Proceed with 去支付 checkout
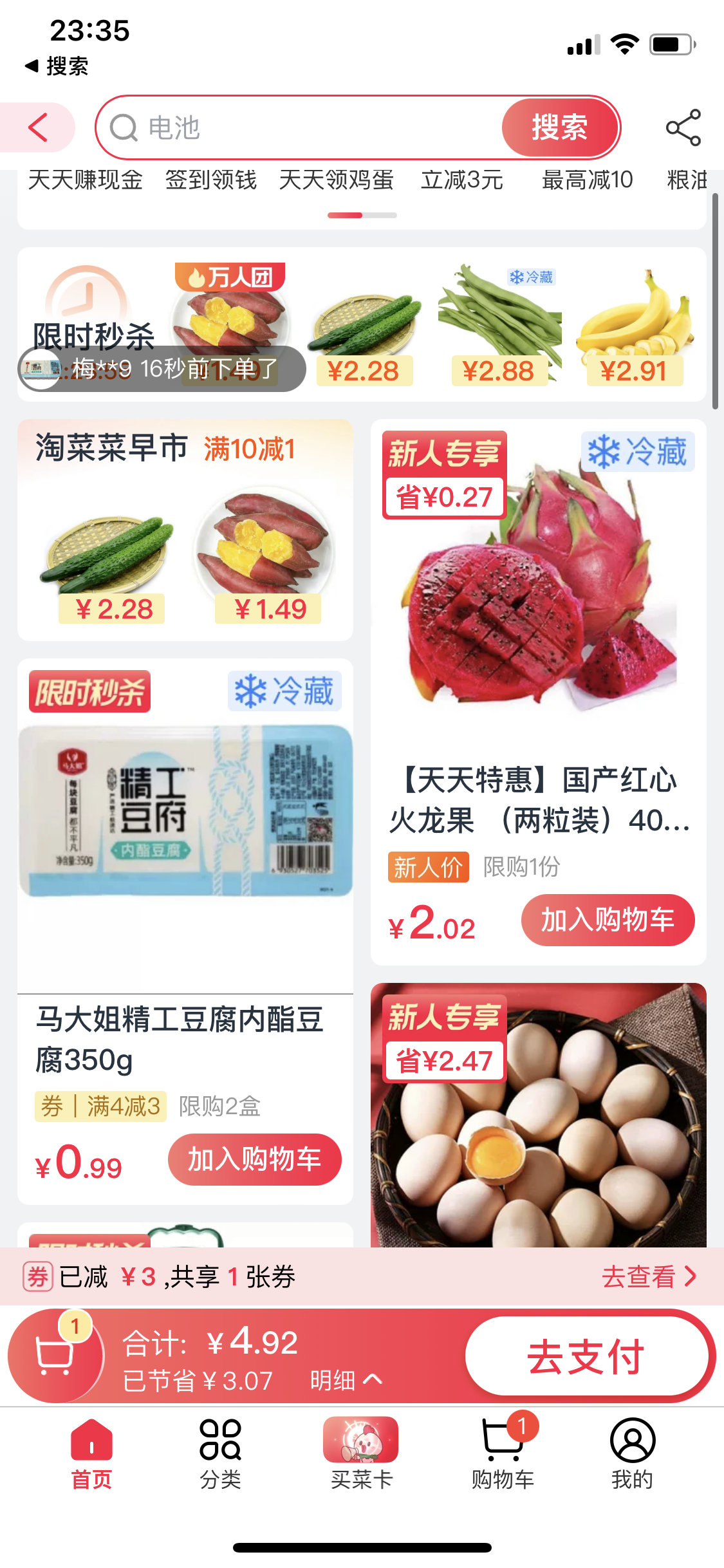The height and width of the screenshot is (1568, 724). pos(586,1356)
